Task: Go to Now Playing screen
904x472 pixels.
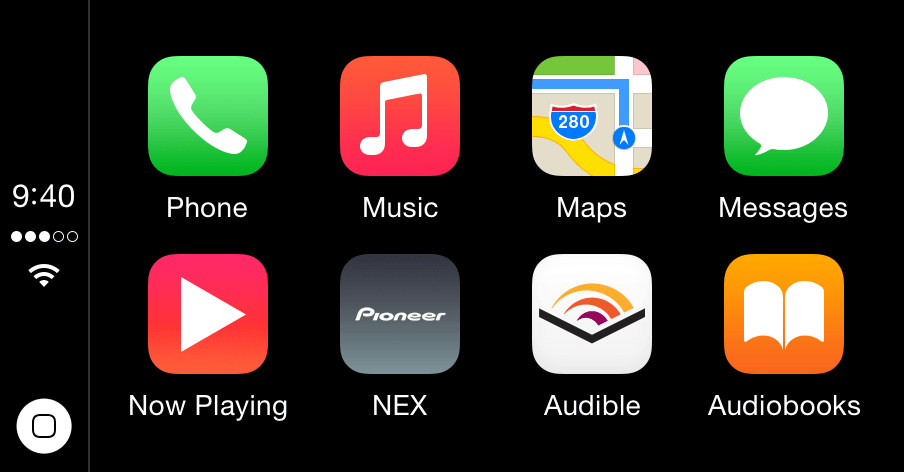Action: click(x=207, y=314)
